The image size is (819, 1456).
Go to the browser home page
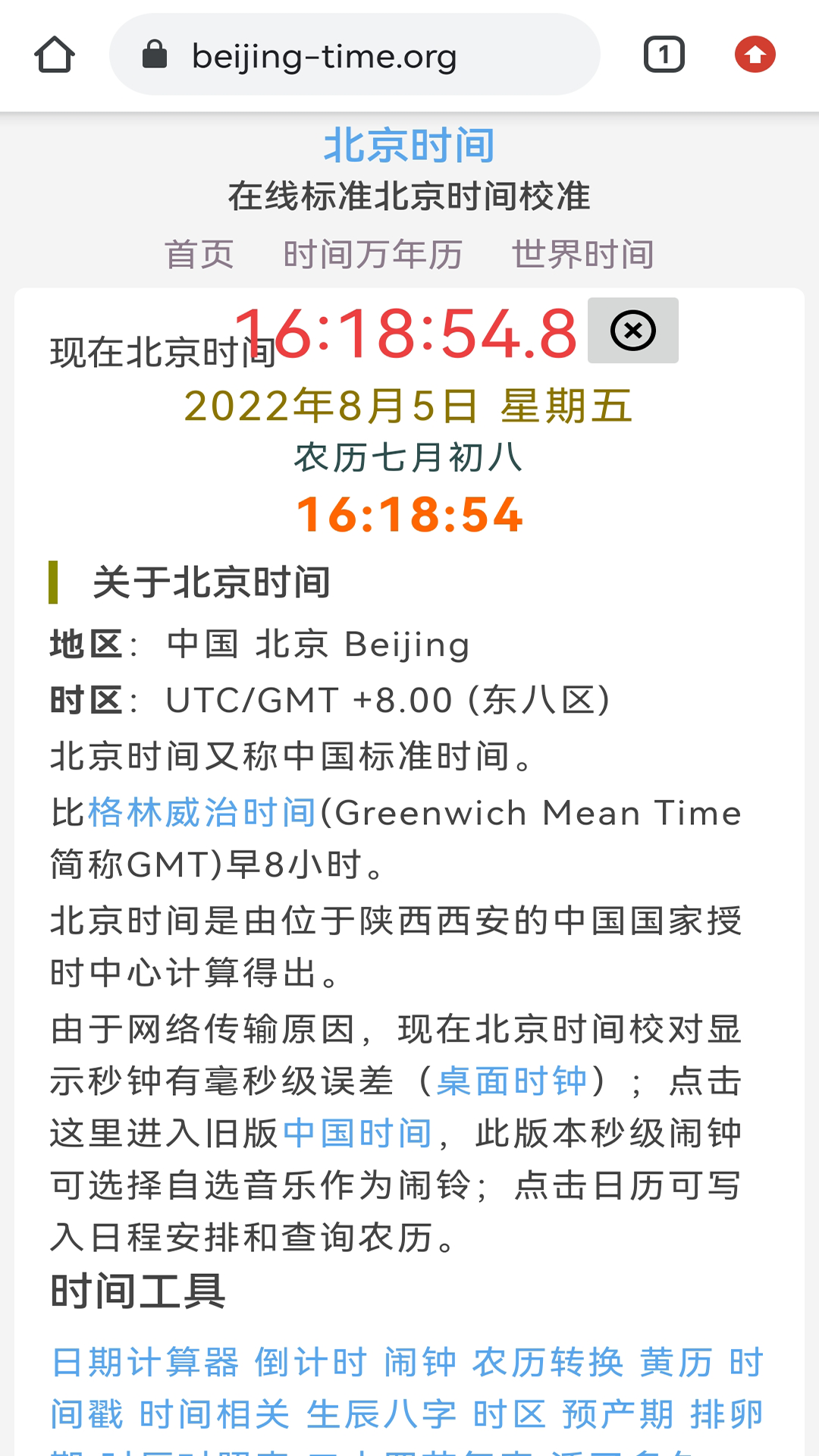(x=55, y=55)
